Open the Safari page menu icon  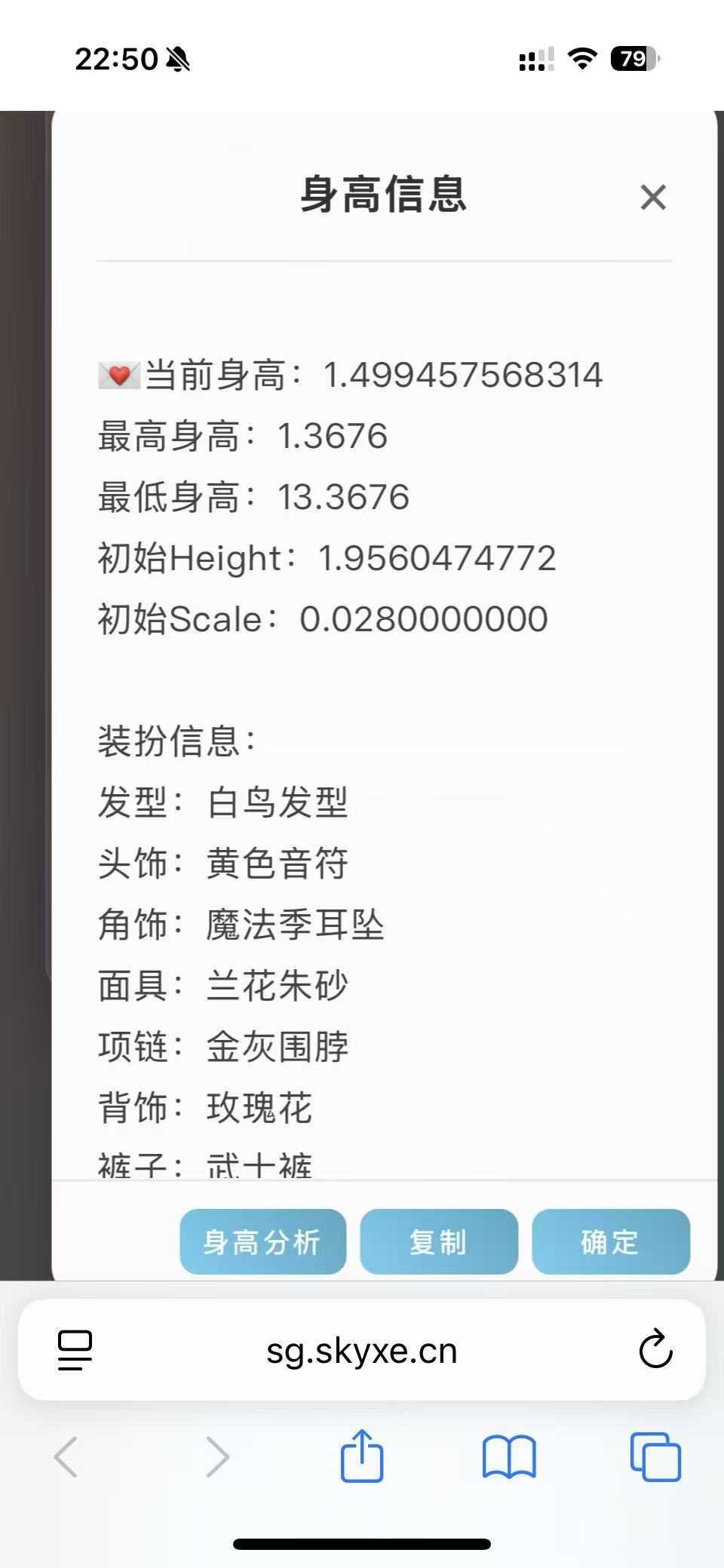75,1350
